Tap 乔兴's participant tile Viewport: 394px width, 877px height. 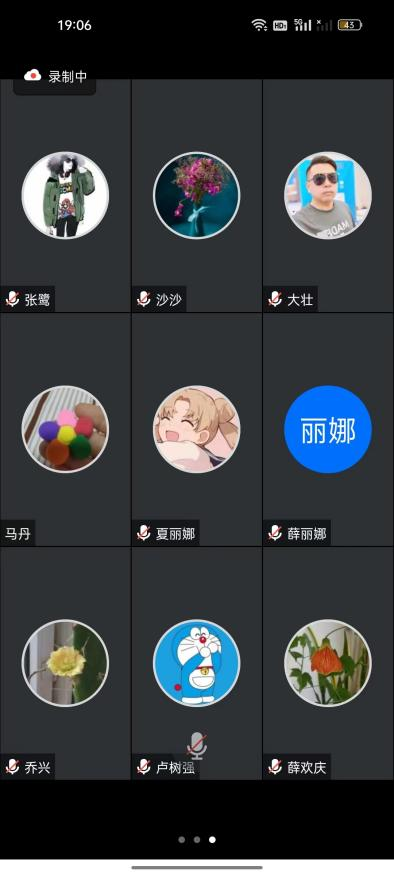[65, 663]
